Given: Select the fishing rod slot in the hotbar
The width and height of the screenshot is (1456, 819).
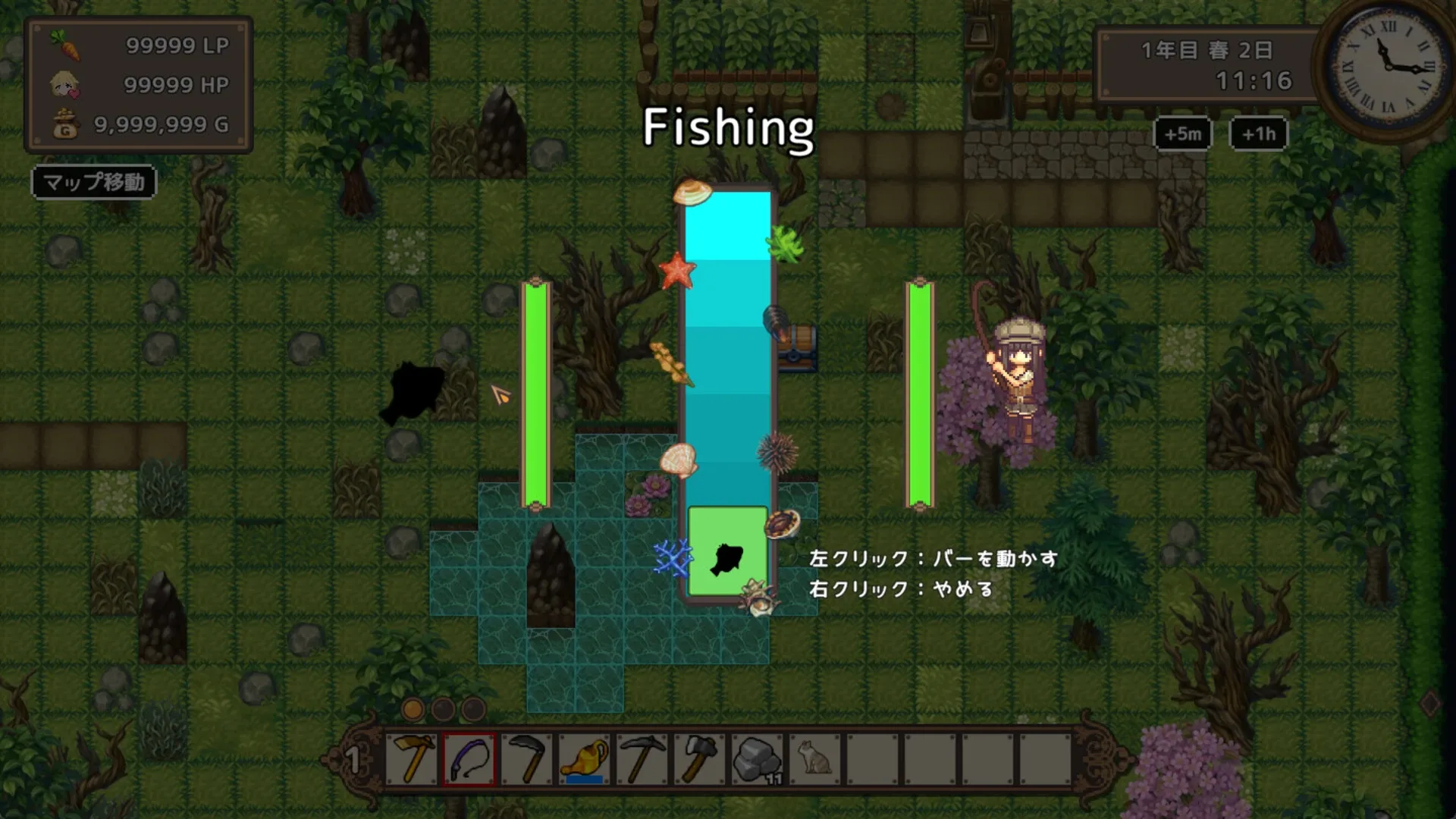Looking at the screenshot, I should 469,758.
